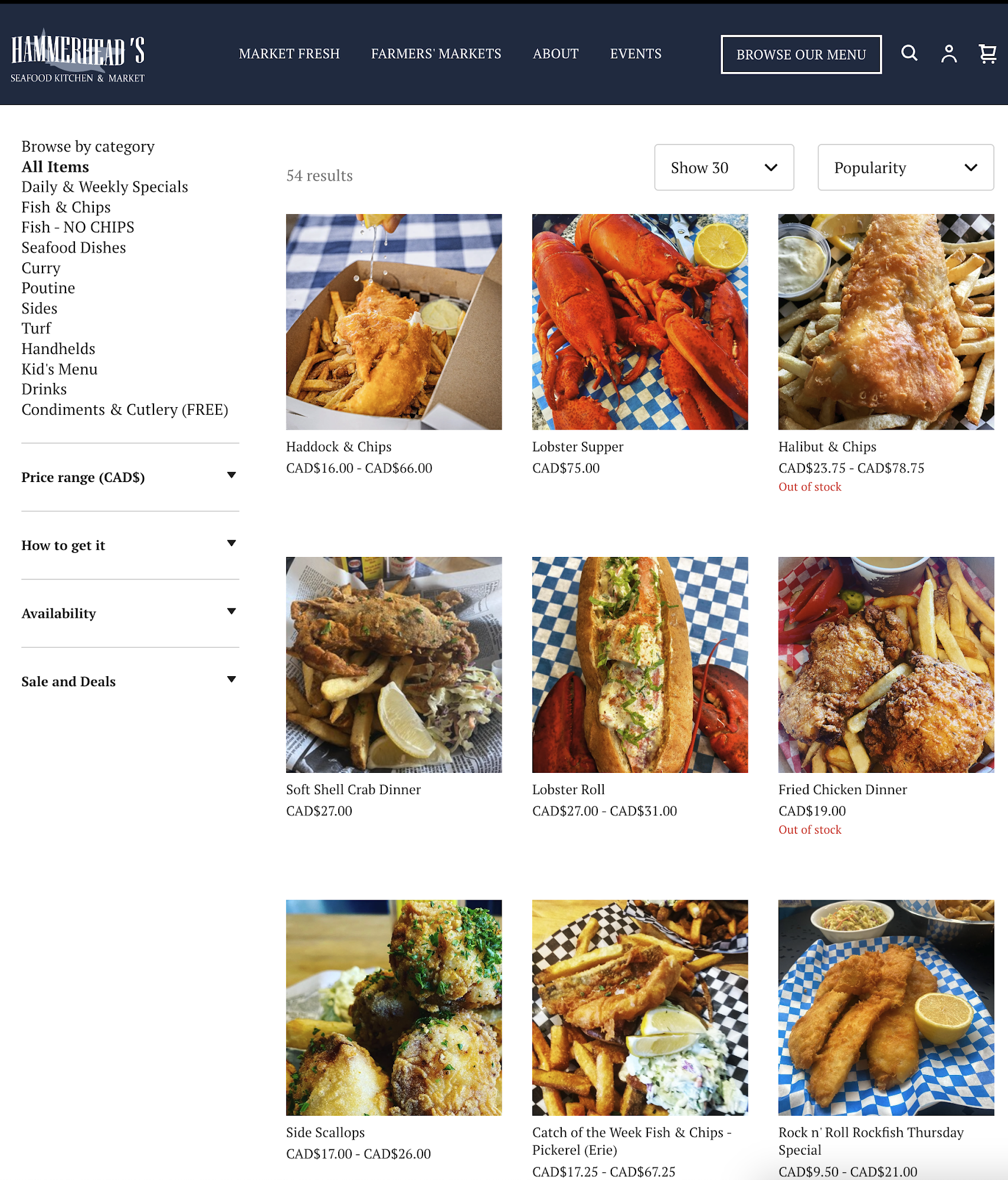Viewport: 1008px width, 1180px height.
Task: Open the Haddock & Chips product
Action: click(x=394, y=322)
